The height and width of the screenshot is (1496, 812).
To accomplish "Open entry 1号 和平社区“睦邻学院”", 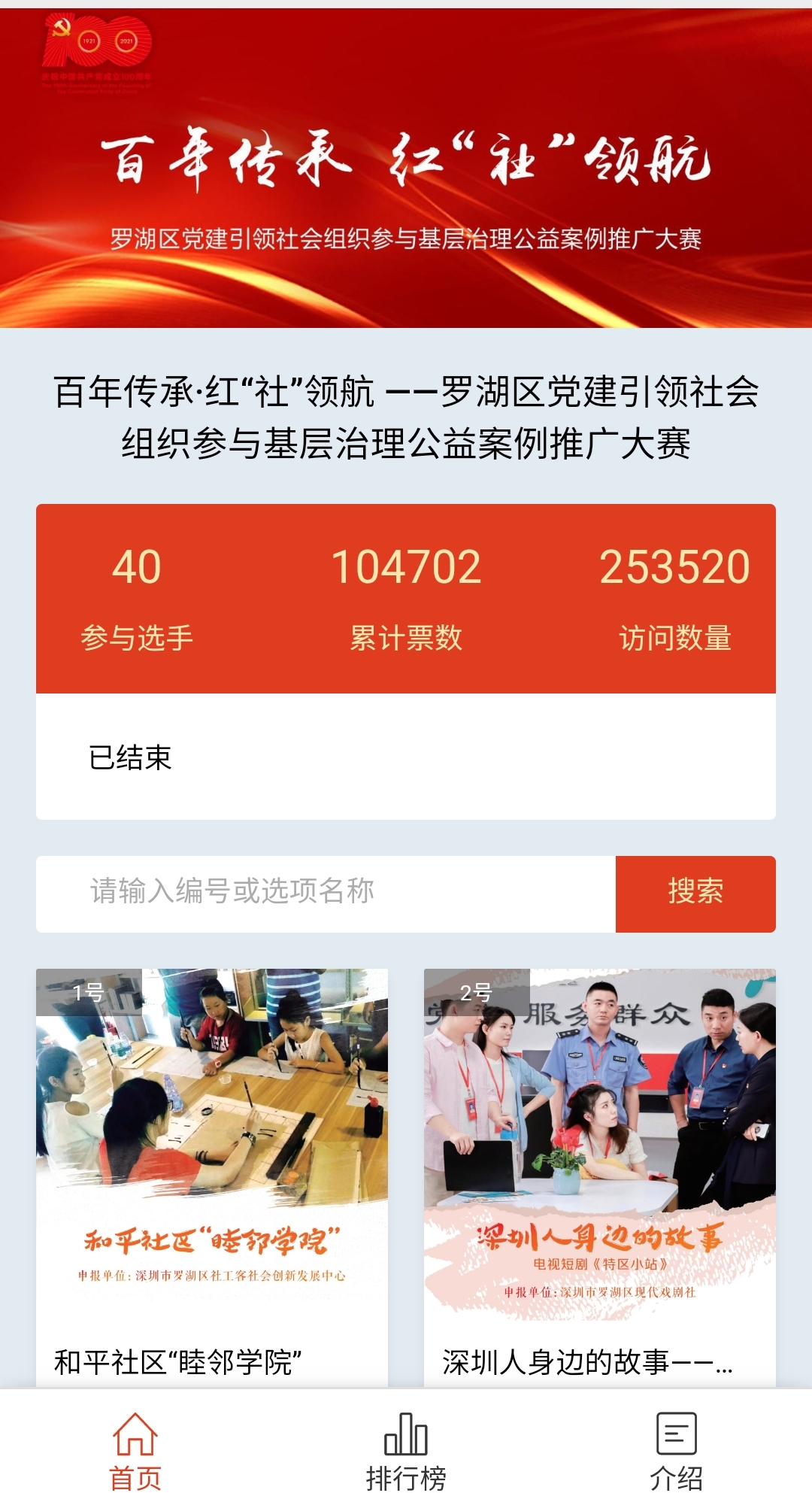I will [x=212, y=1173].
